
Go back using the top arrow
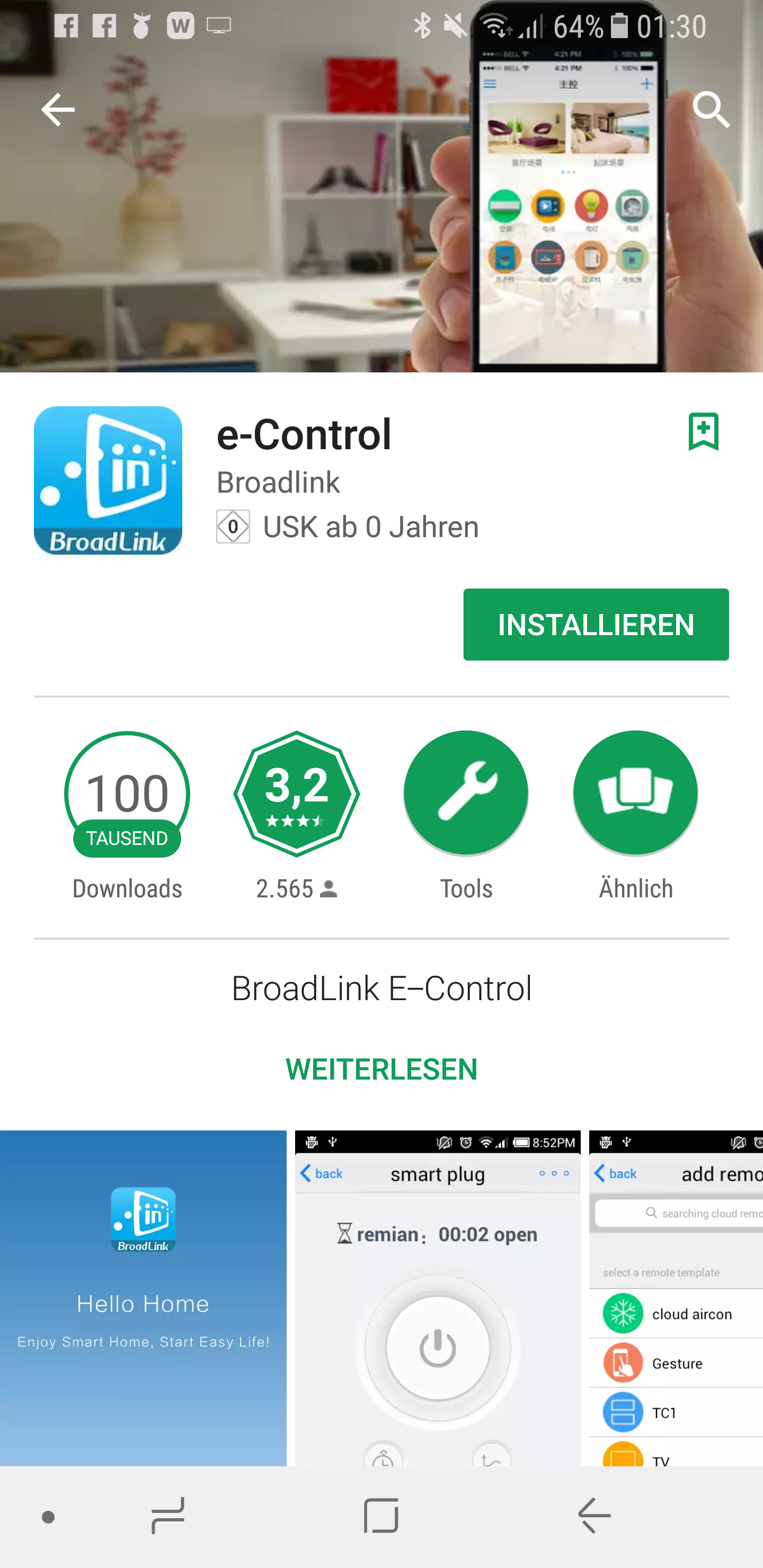pyautogui.click(x=58, y=110)
